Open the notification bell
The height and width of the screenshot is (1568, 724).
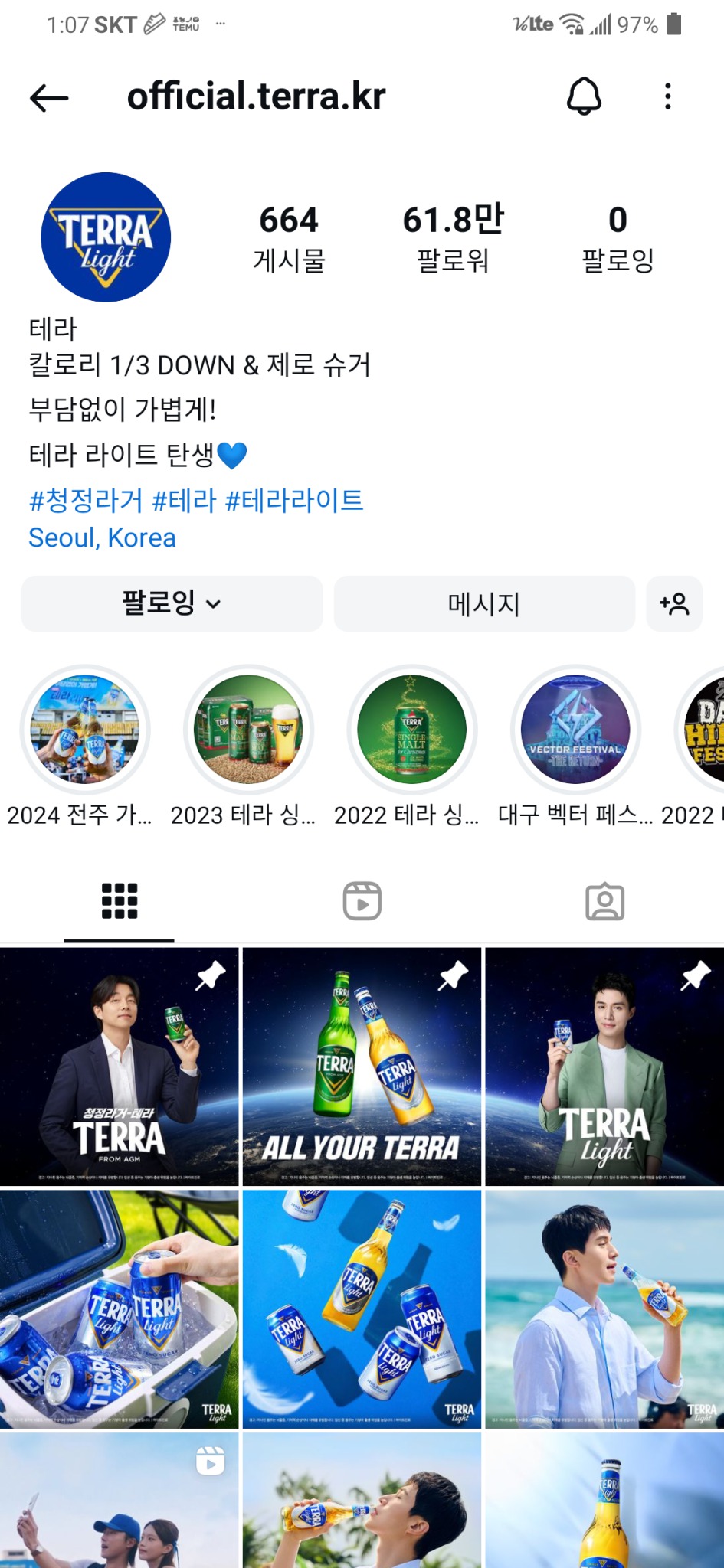point(584,95)
